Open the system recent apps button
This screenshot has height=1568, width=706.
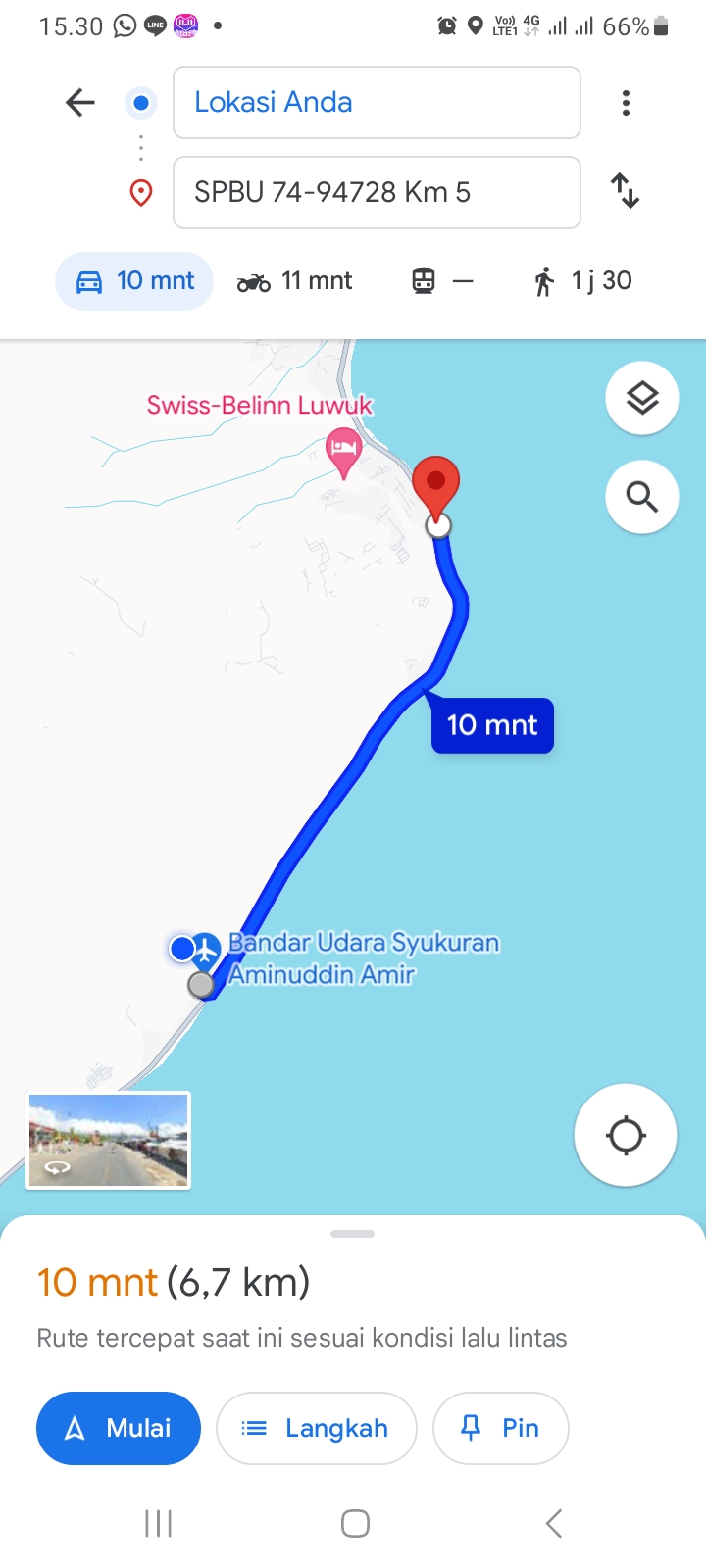(x=159, y=1523)
